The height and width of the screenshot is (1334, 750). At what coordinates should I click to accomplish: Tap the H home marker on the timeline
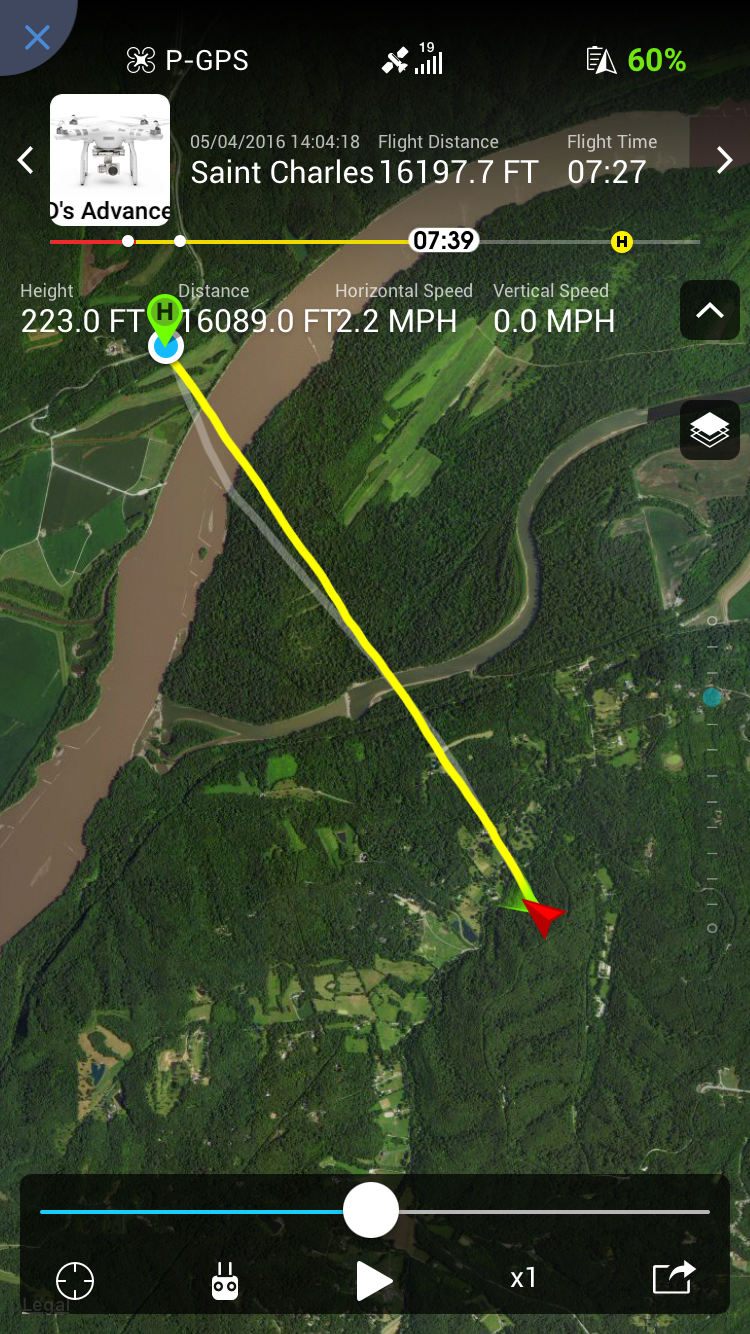[622, 241]
